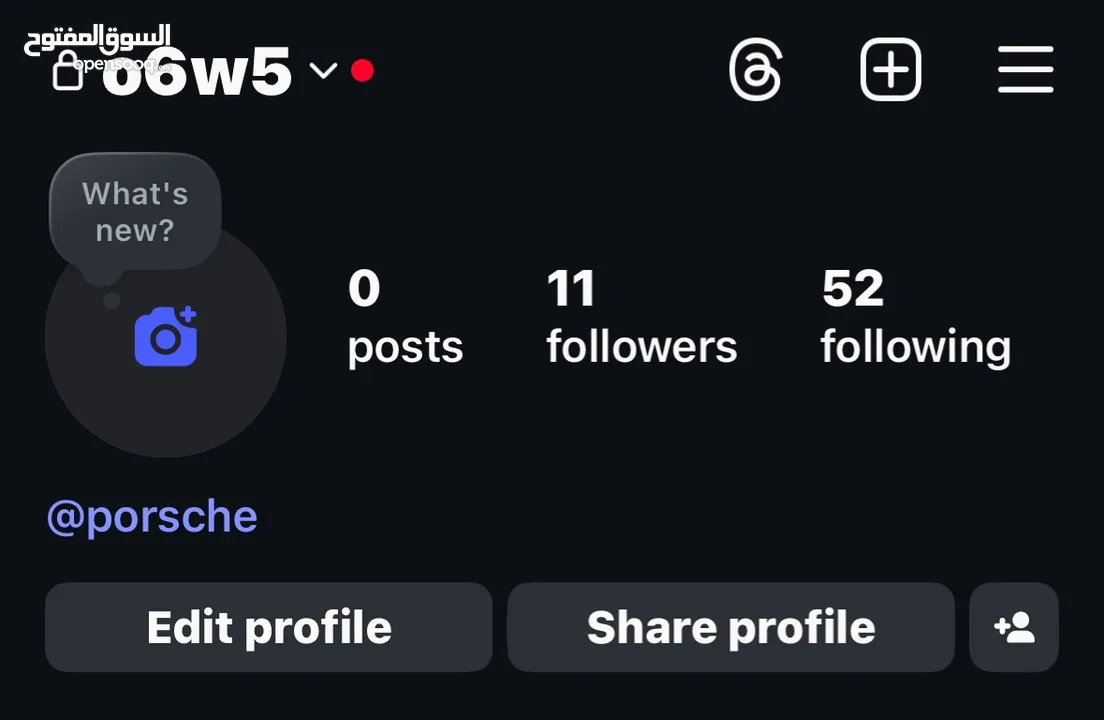Open the @porsche link in bio
Image resolution: width=1104 pixels, height=720 pixels.
point(152,517)
